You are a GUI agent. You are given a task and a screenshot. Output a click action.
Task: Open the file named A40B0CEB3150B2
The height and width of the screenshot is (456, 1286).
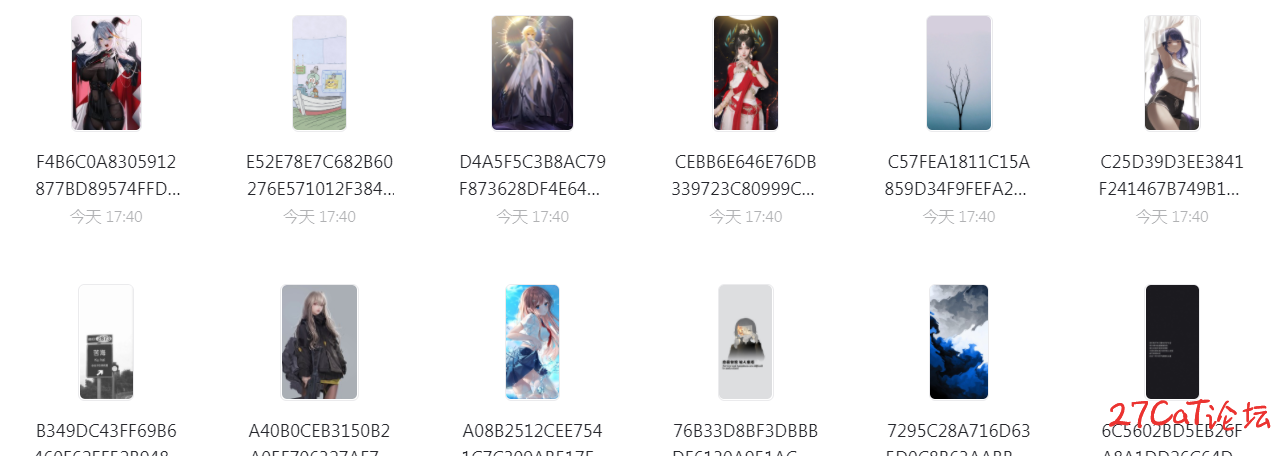point(319,342)
